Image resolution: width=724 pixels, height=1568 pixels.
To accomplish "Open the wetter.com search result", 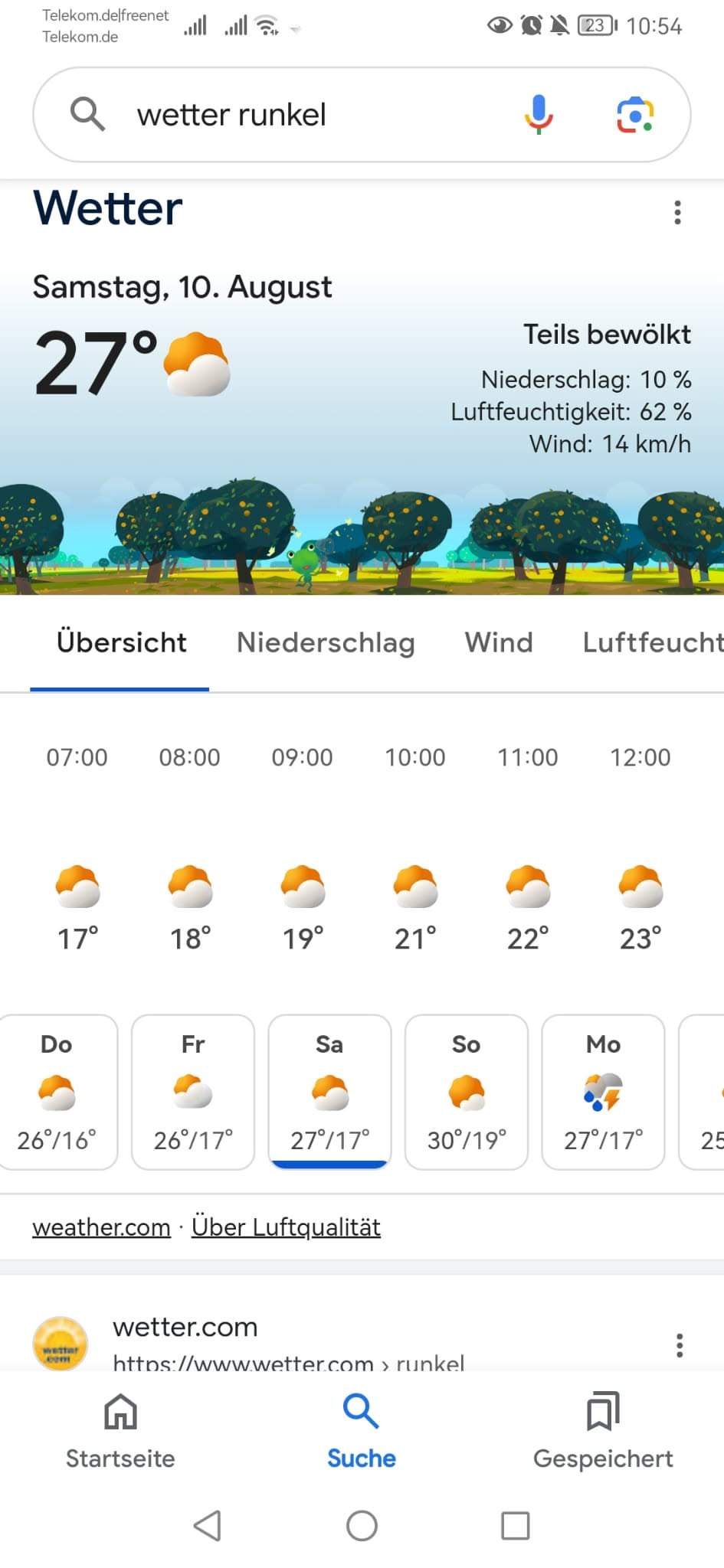I will click(x=185, y=1328).
